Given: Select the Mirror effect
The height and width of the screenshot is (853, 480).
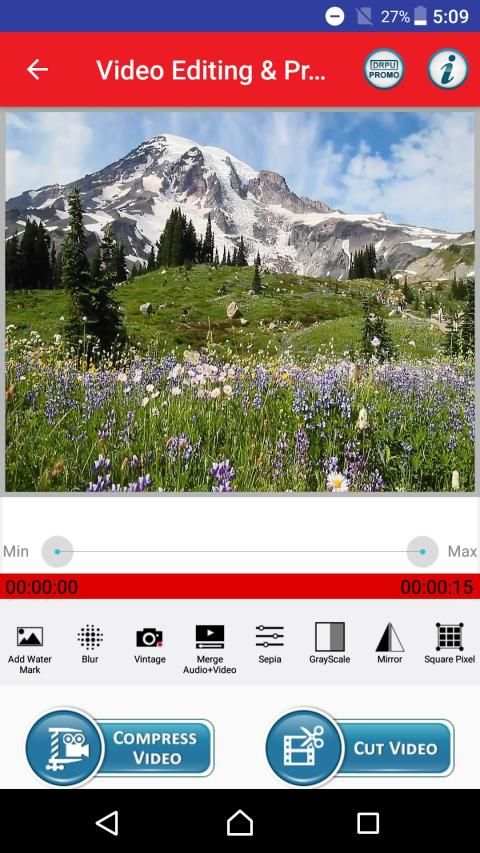Looking at the screenshot, I should (x=390, y=644).
